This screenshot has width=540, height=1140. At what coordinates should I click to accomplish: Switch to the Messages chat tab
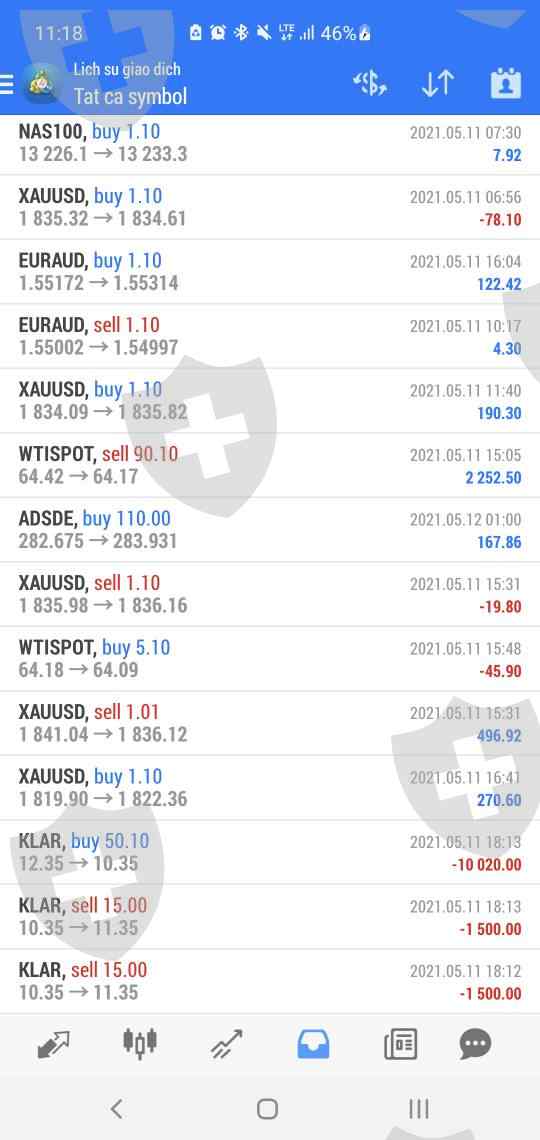(476, 1045)
